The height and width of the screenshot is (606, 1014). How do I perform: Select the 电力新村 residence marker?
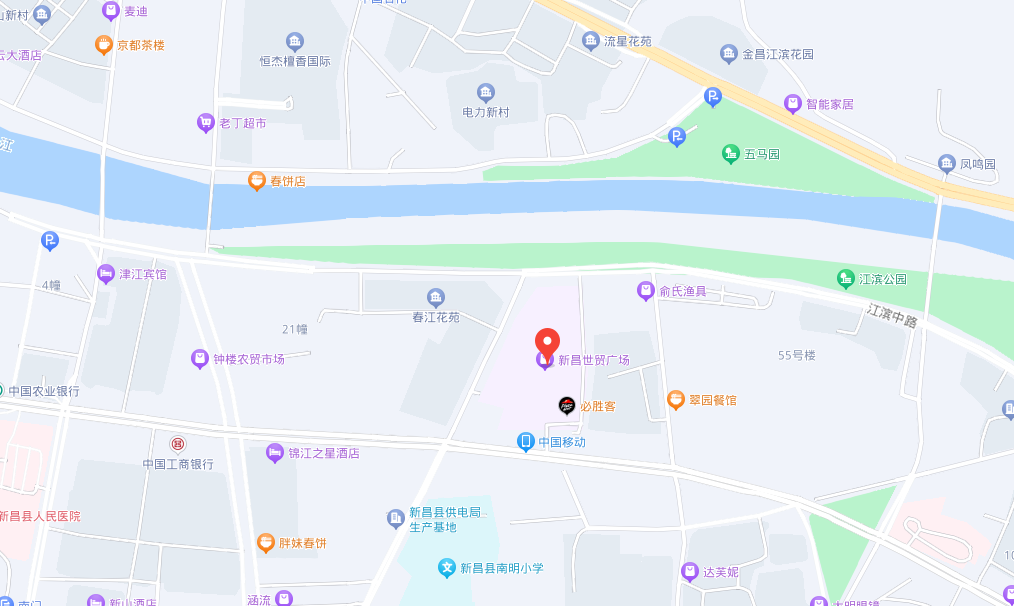tap(486, 93)
